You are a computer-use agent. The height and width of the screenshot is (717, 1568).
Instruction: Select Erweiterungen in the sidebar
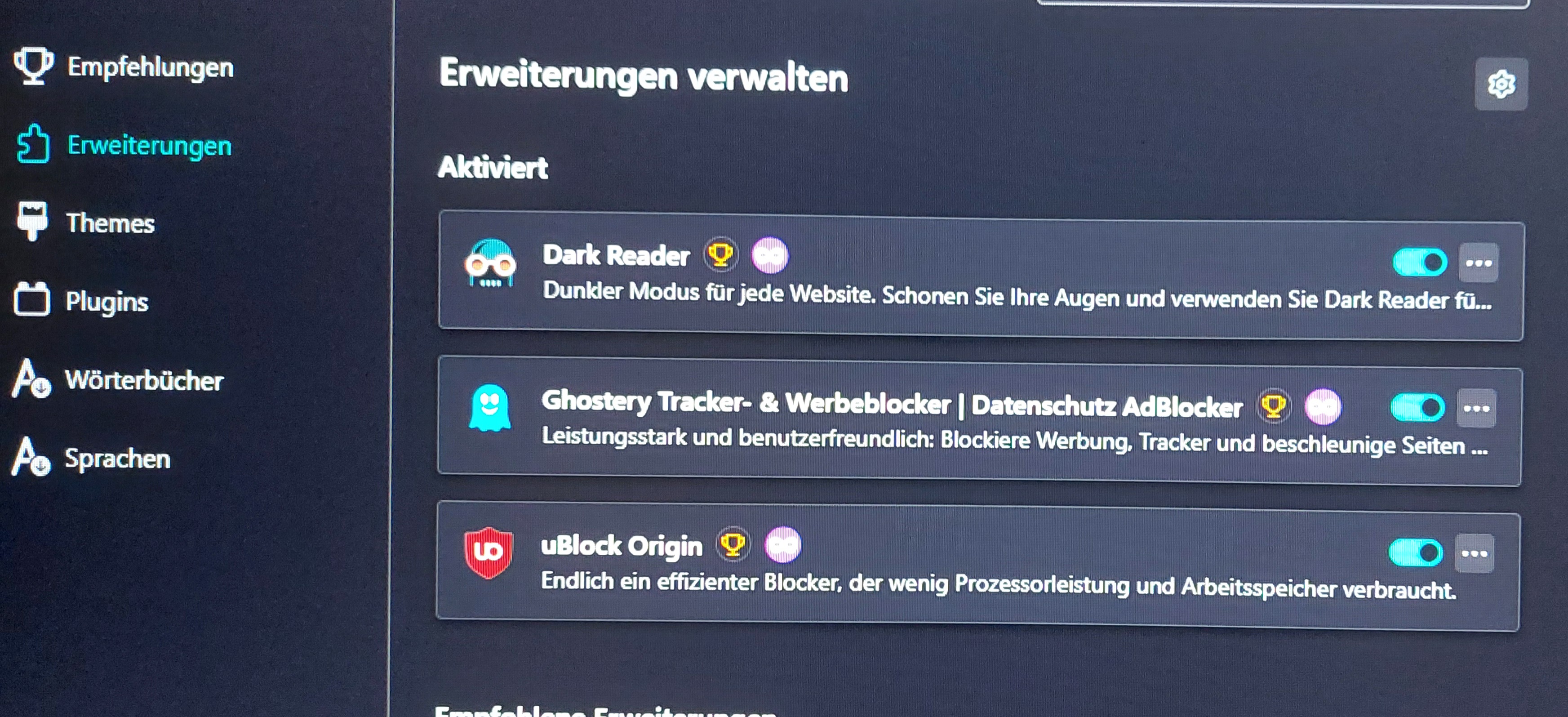click(148, 146)
